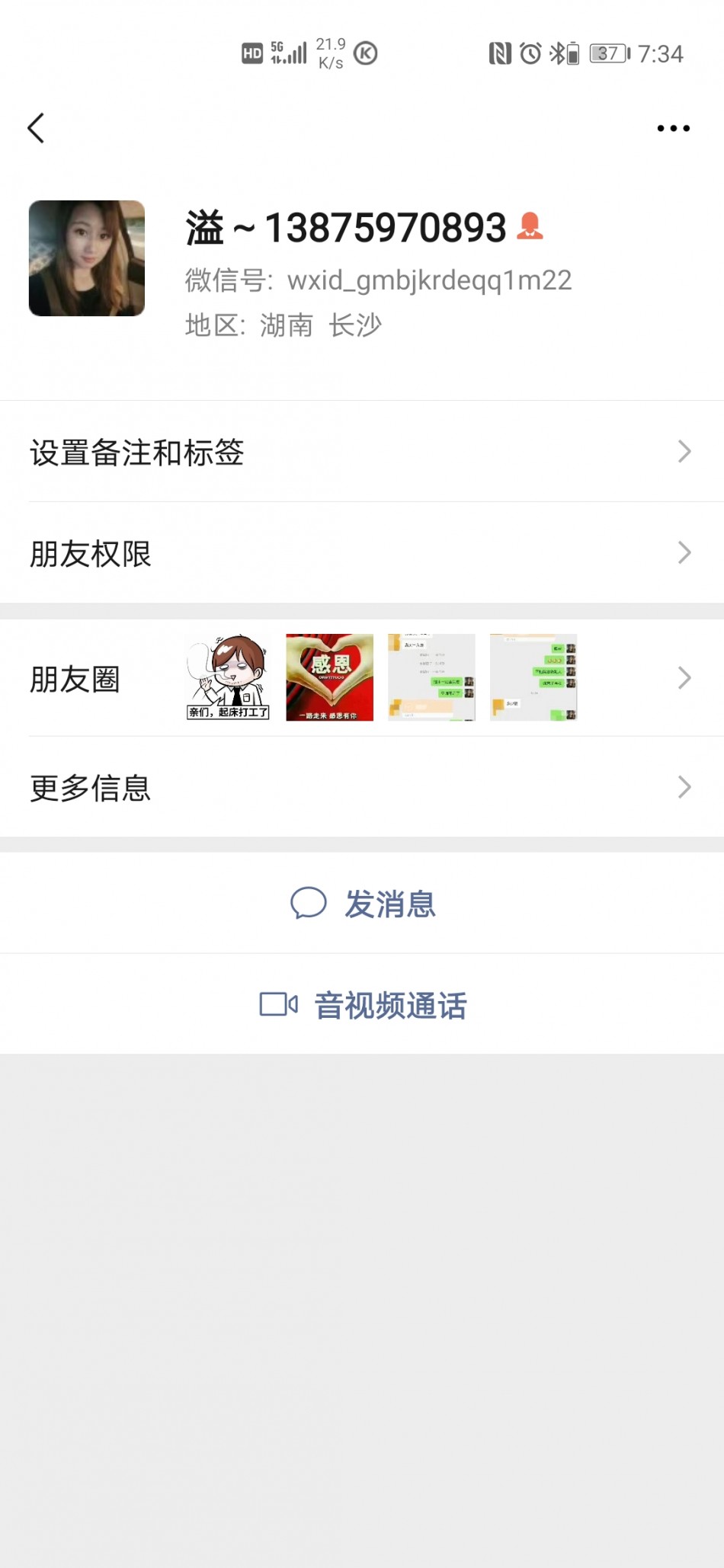
Task: Go back using the top-left arrow
Action: [x=36, y=128]
